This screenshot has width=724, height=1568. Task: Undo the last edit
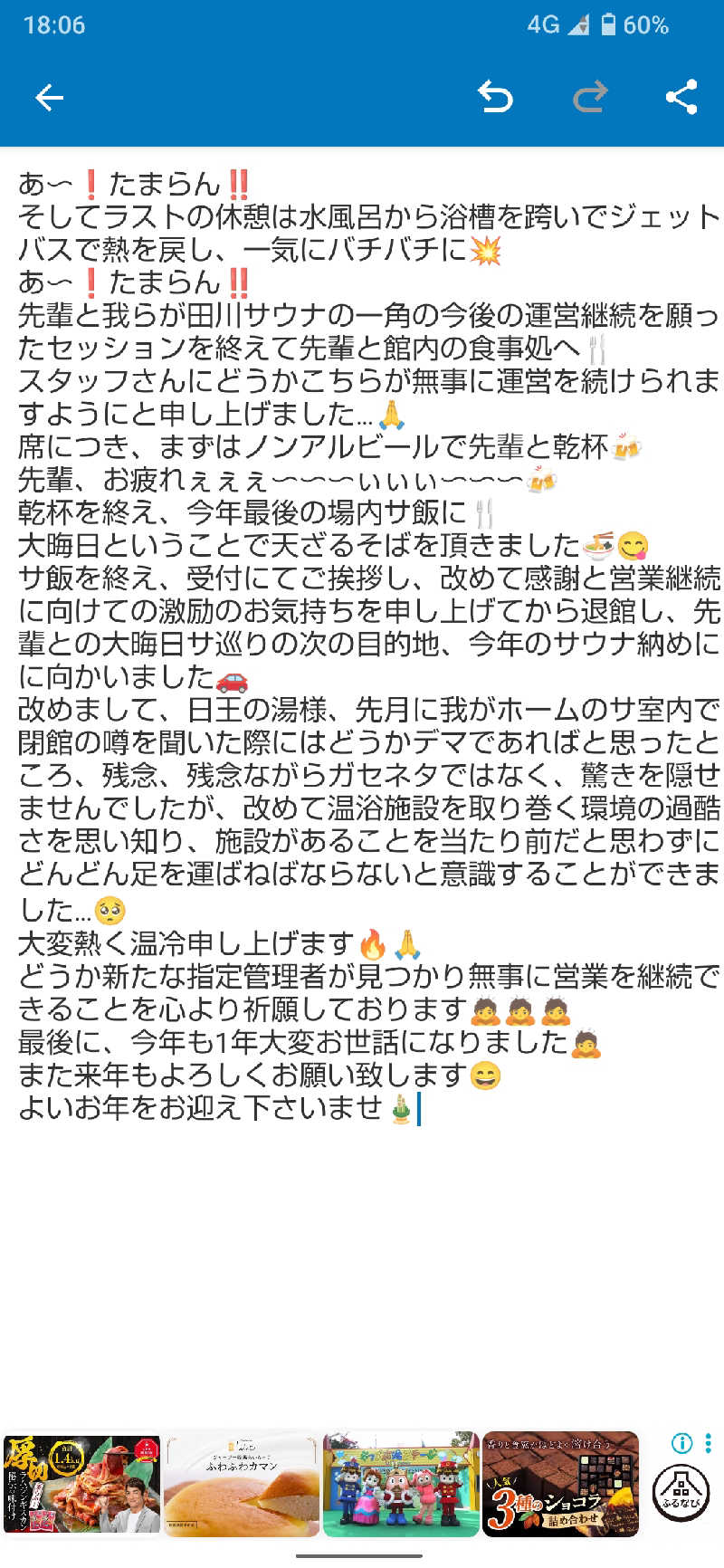pos(495,97)
